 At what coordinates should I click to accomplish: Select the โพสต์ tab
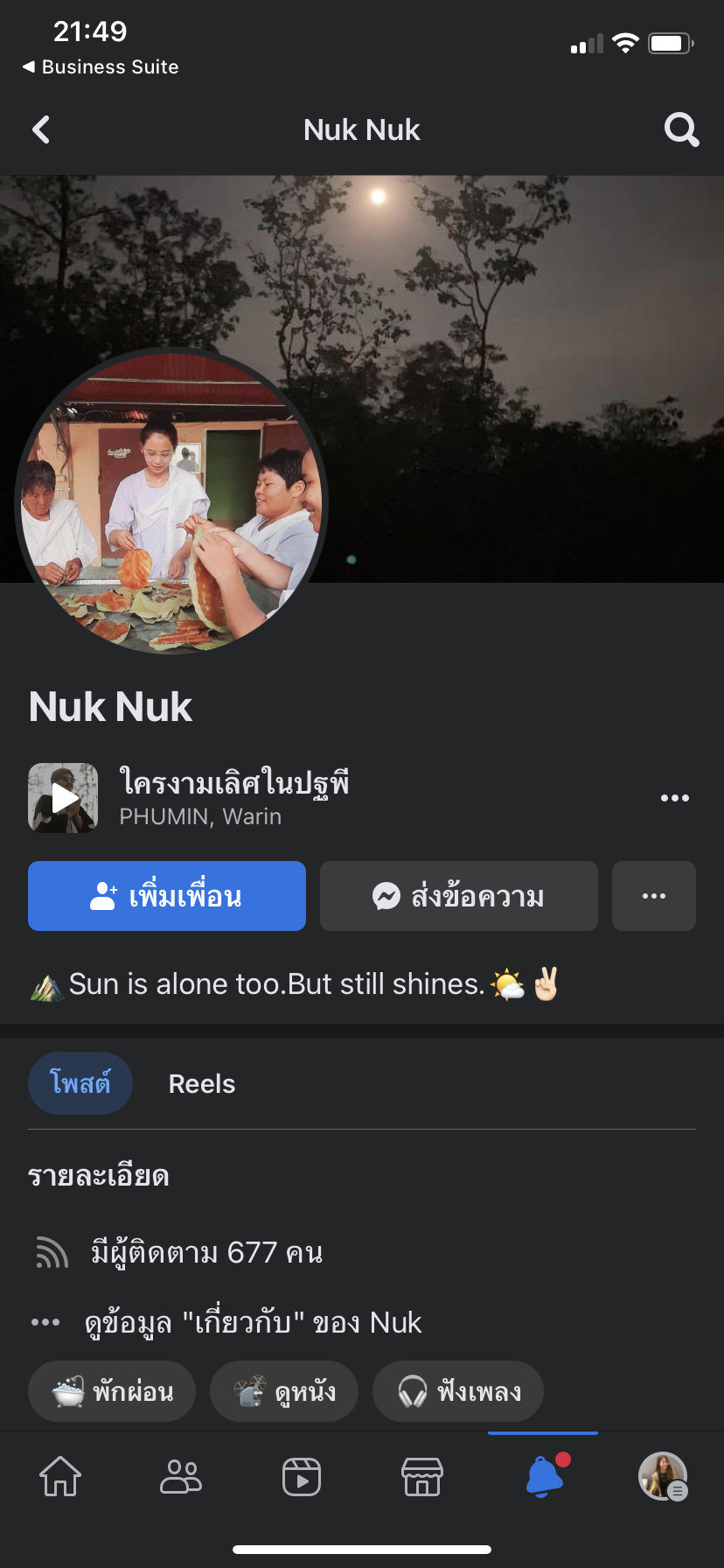tap(80, 1083)
